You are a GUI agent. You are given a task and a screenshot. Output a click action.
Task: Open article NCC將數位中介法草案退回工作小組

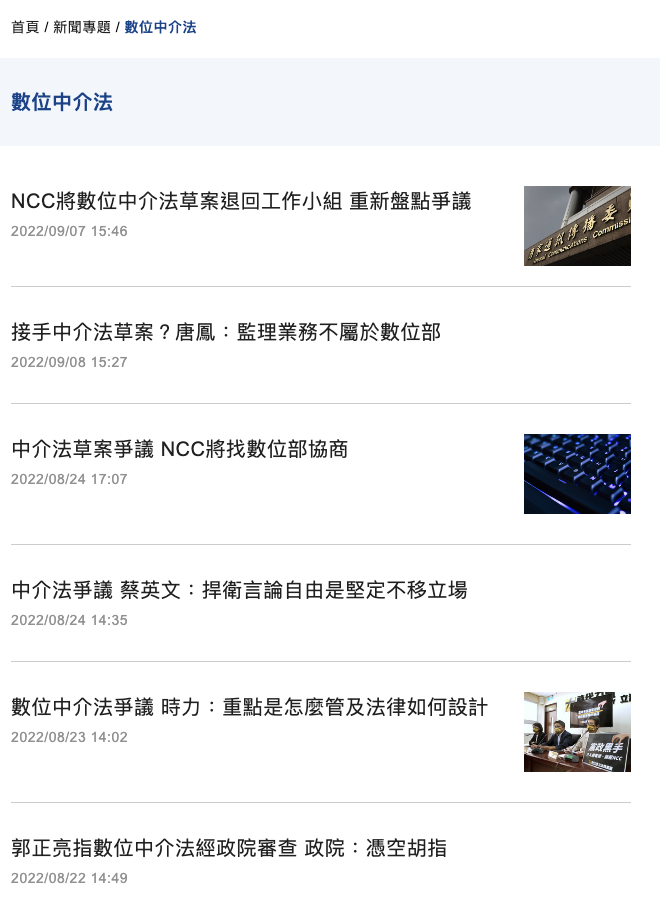point(241,201)
